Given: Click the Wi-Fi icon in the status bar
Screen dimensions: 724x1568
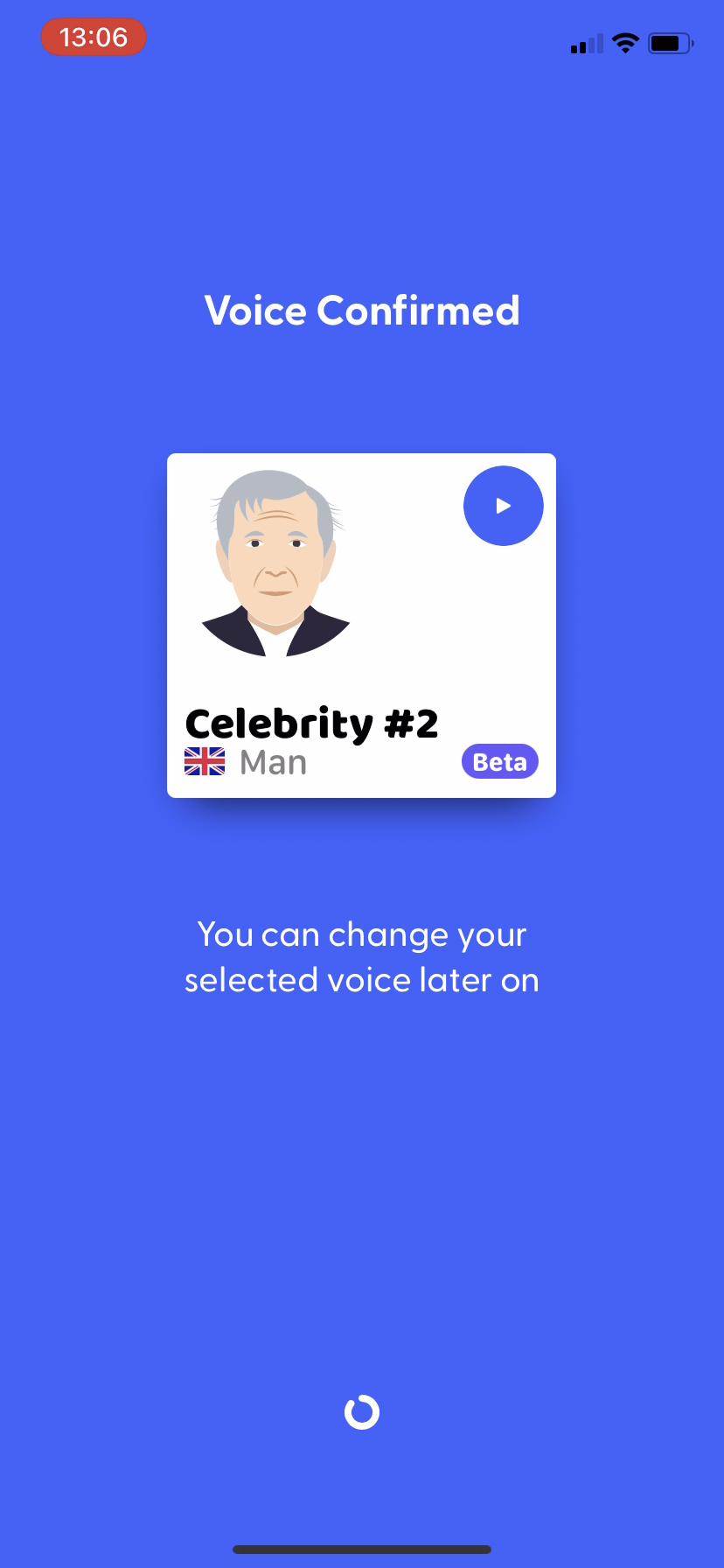Looking at the screenshot, I should pyautogui.click(x=625, y=42).
